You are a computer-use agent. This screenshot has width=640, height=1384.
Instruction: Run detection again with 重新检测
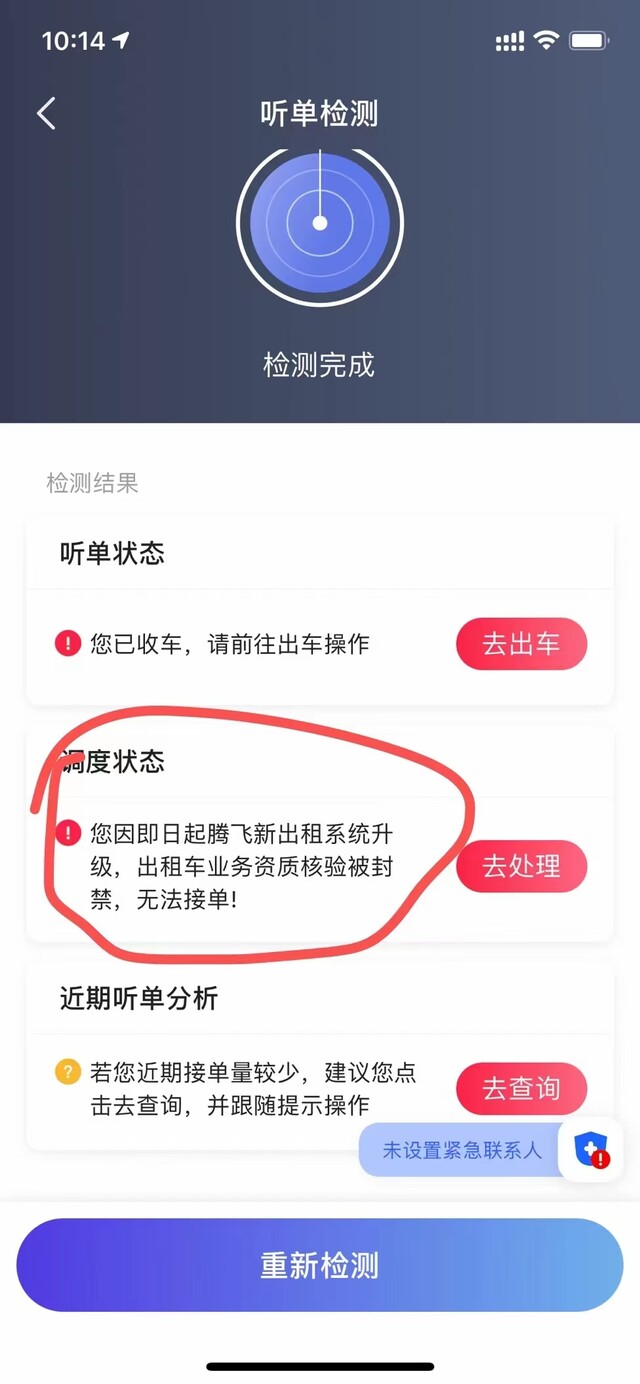pos(320,1265)
